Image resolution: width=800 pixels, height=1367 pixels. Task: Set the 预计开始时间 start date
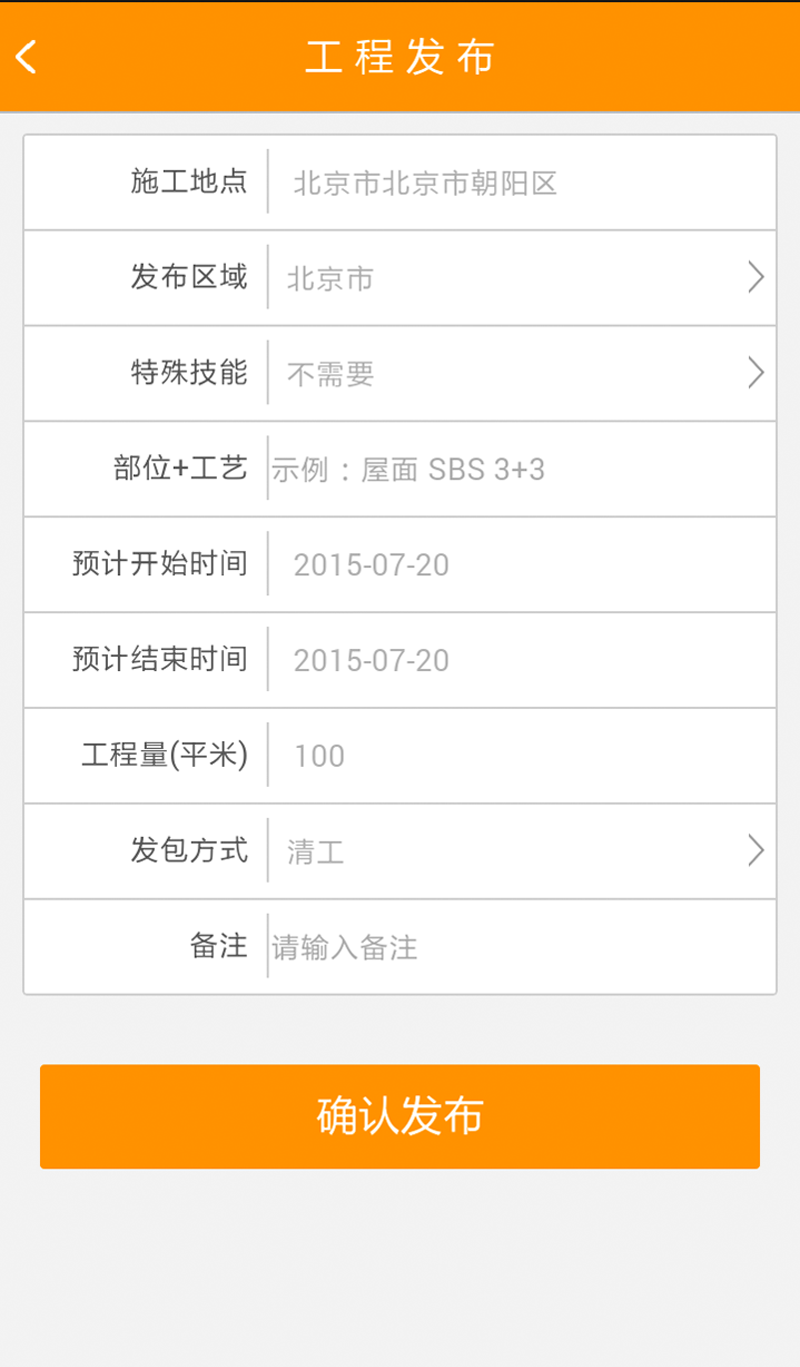520,565
